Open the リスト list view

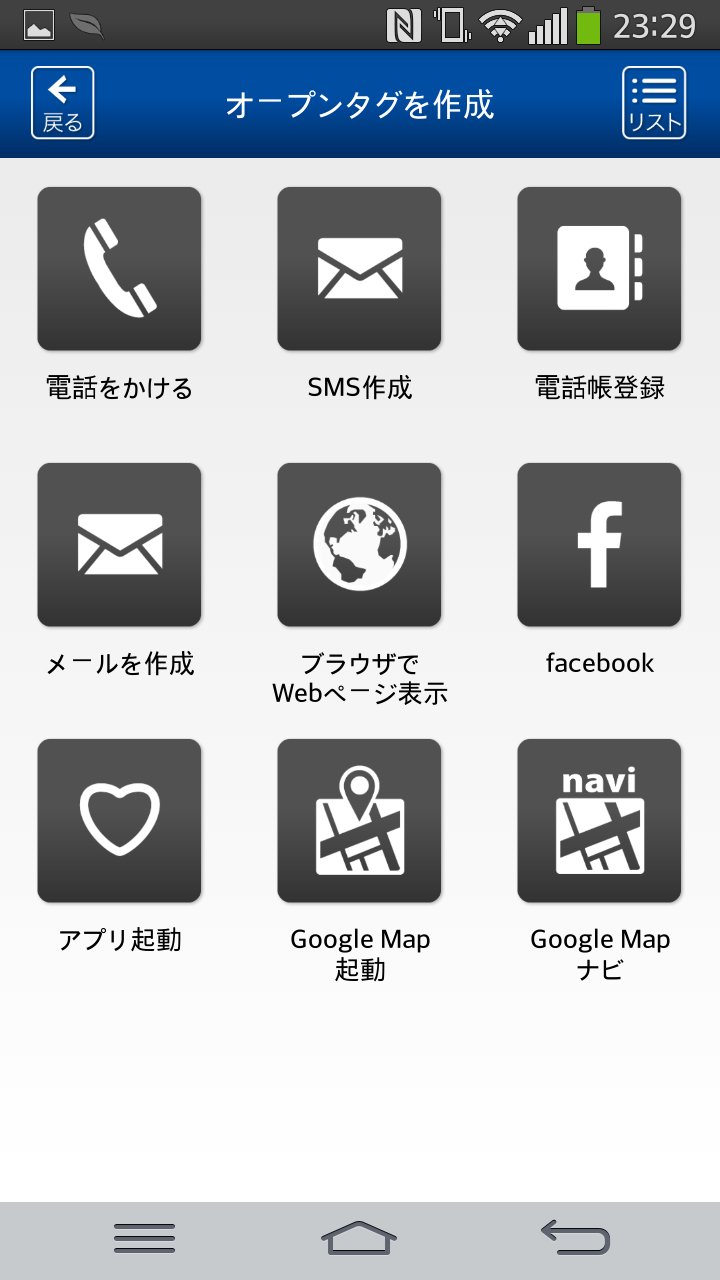(x=654, y=103)
